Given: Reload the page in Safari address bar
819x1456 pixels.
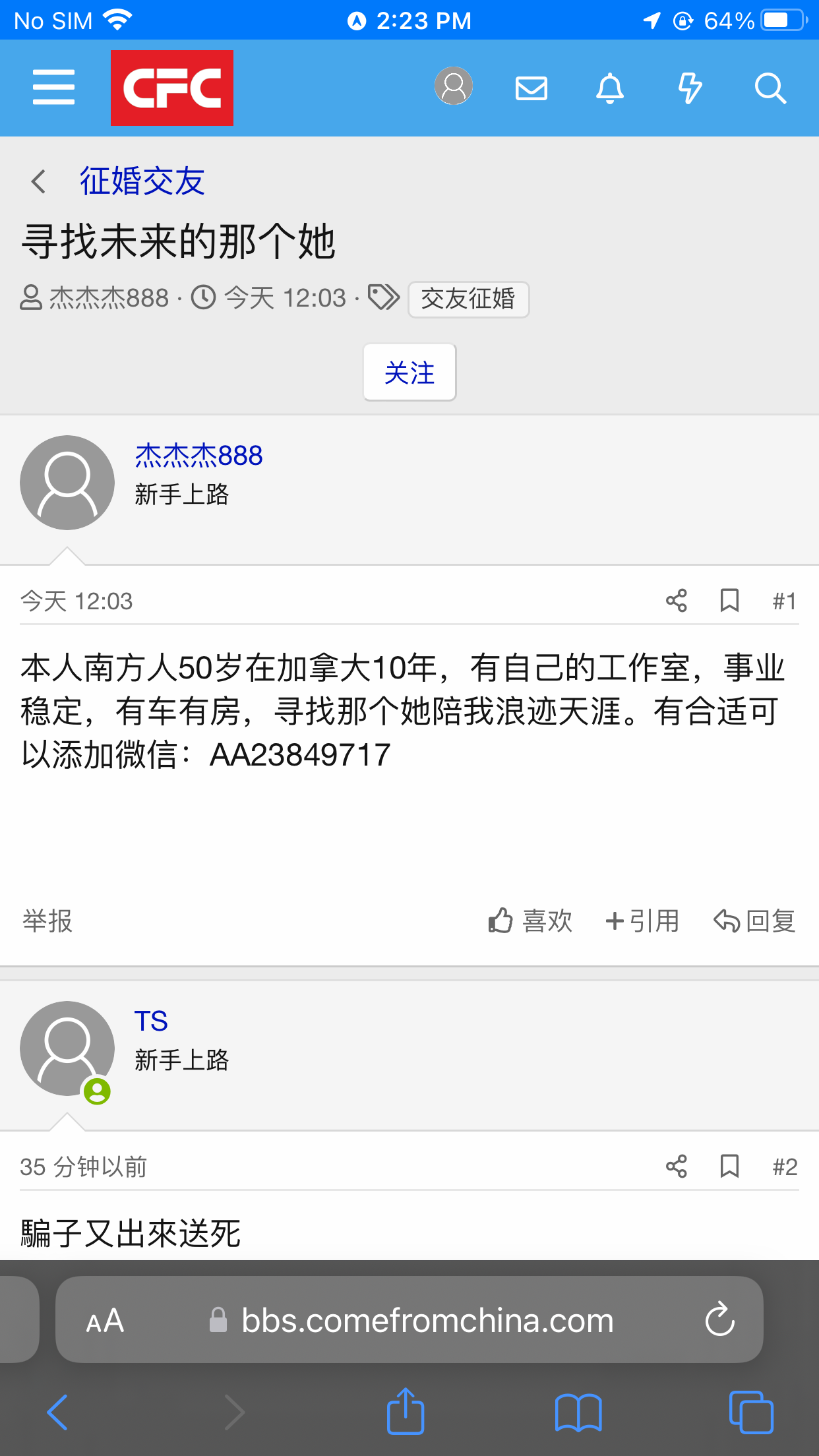Looking at the screenshot, I should (719, 1319).
